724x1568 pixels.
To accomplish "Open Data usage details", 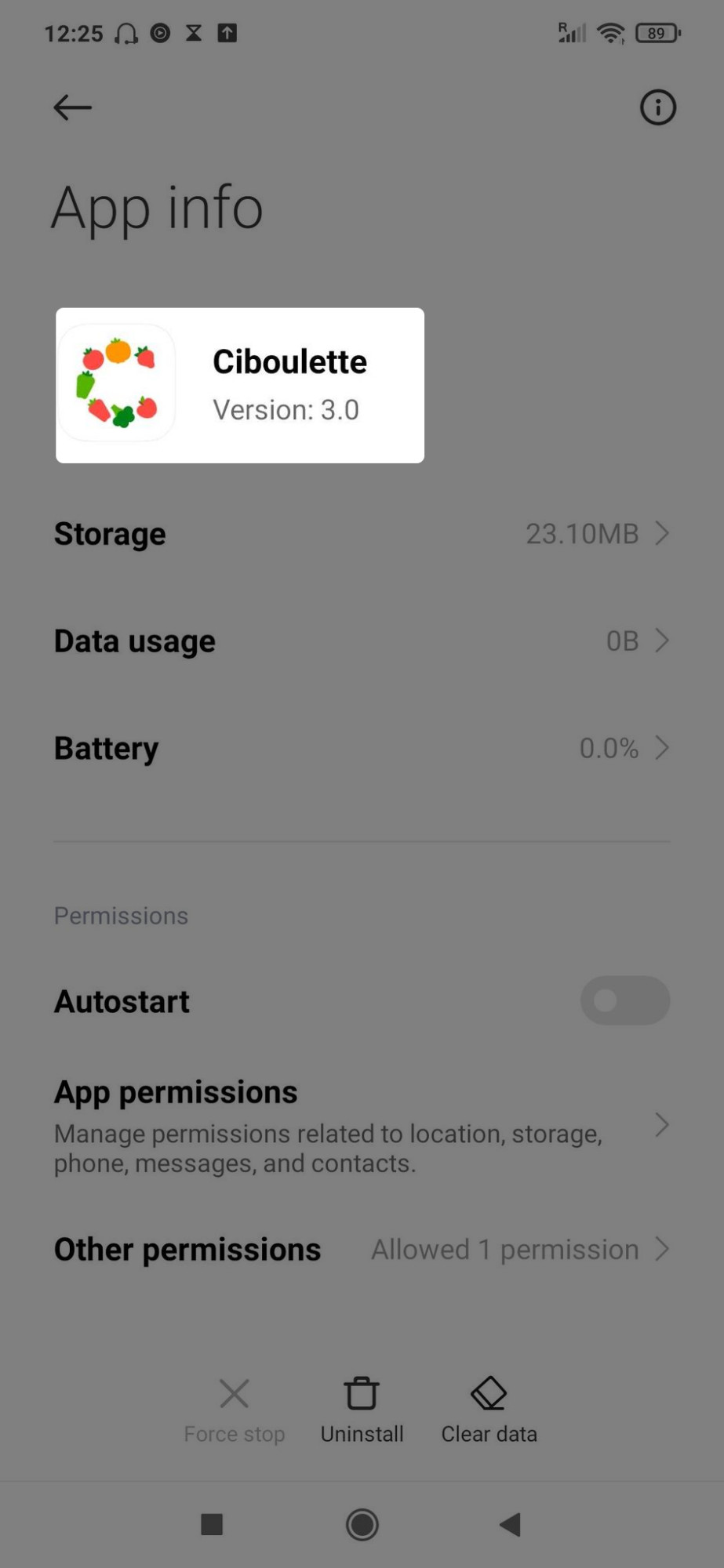I will [362, 641].
